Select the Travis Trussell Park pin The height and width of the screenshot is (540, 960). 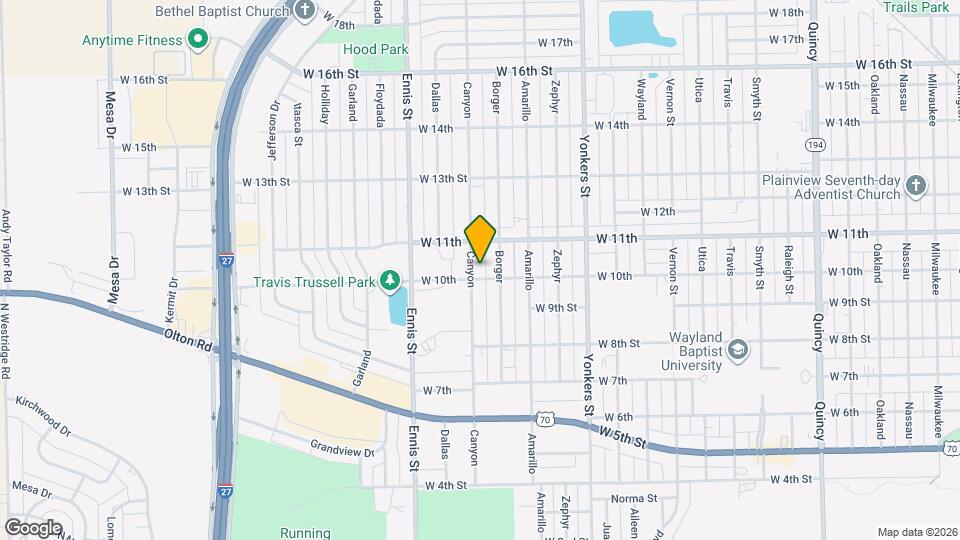click(x=392, y=280)
